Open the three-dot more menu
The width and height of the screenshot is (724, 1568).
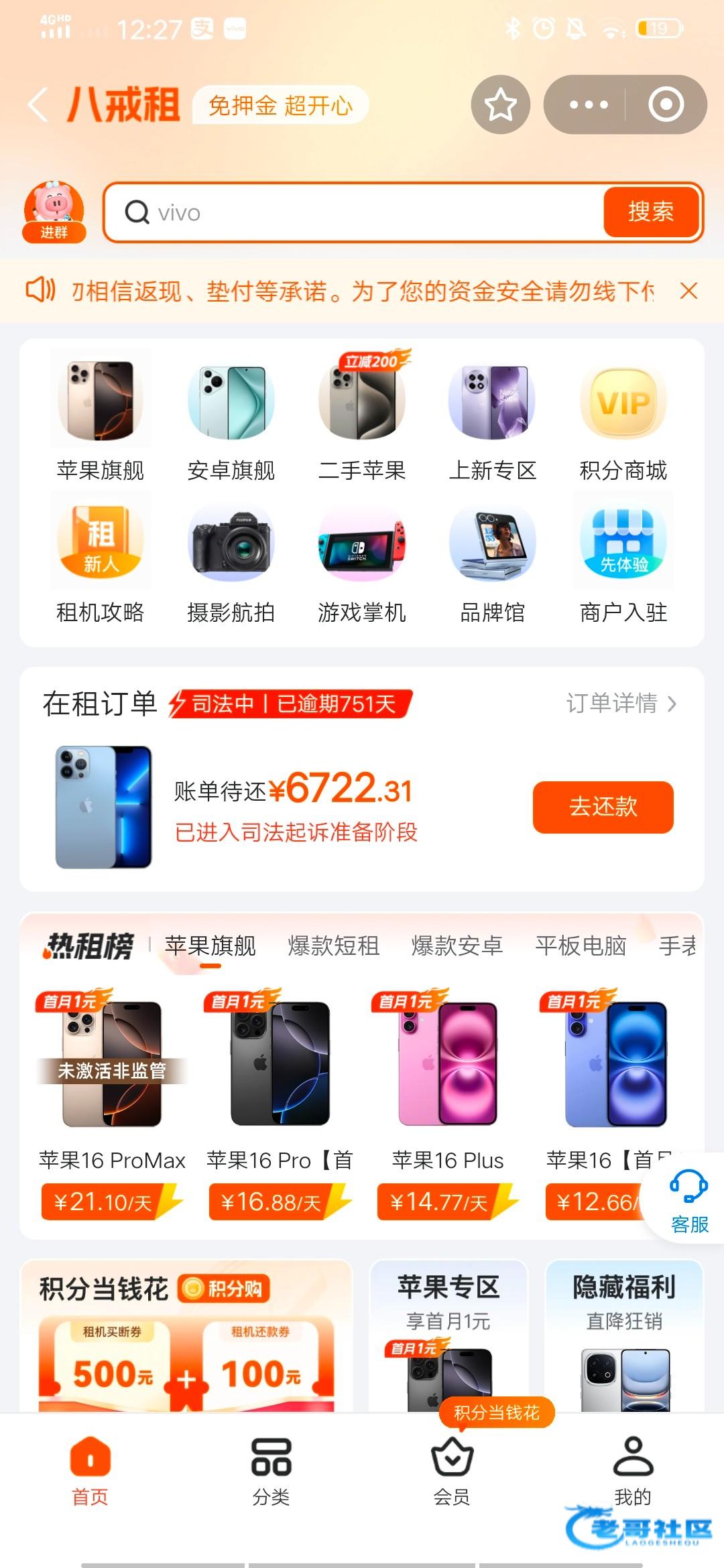tap(588, 105)
